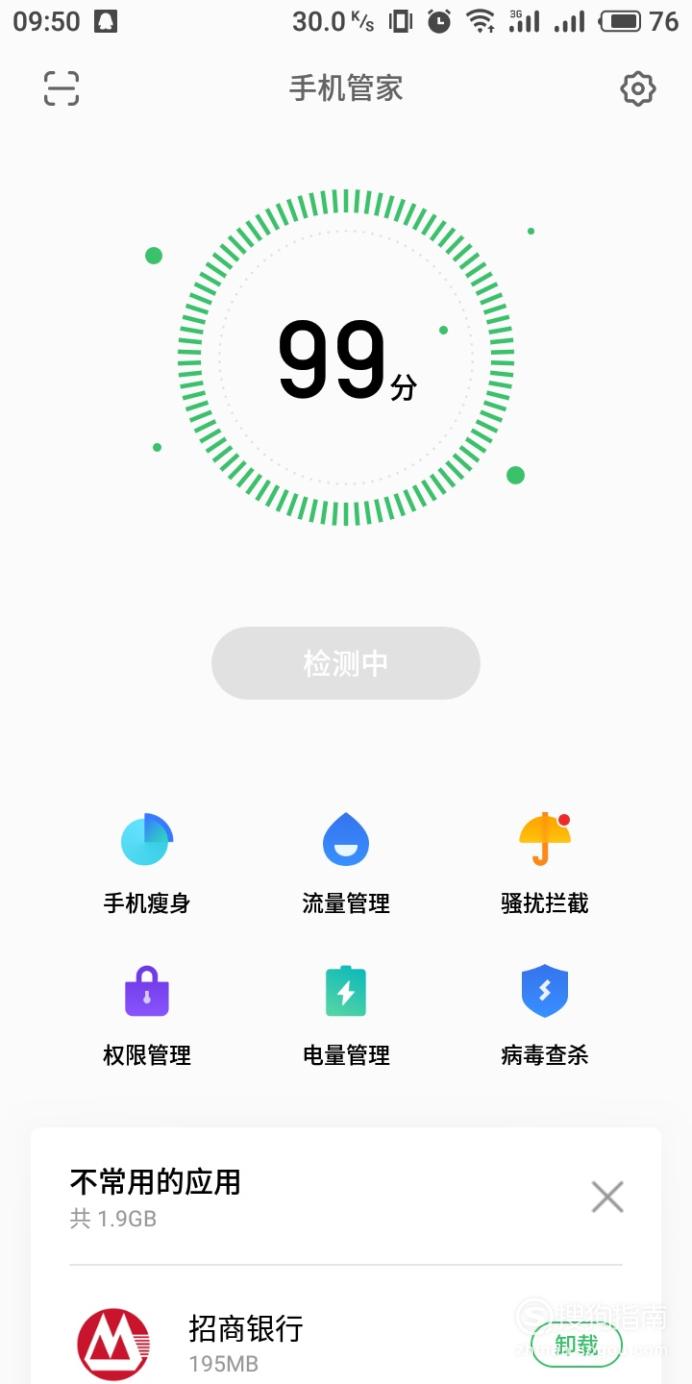This screenshot has width=692, height=1384.
Task: Uninstall 招商银行 with the 卸载 button
Action: 576,1345
